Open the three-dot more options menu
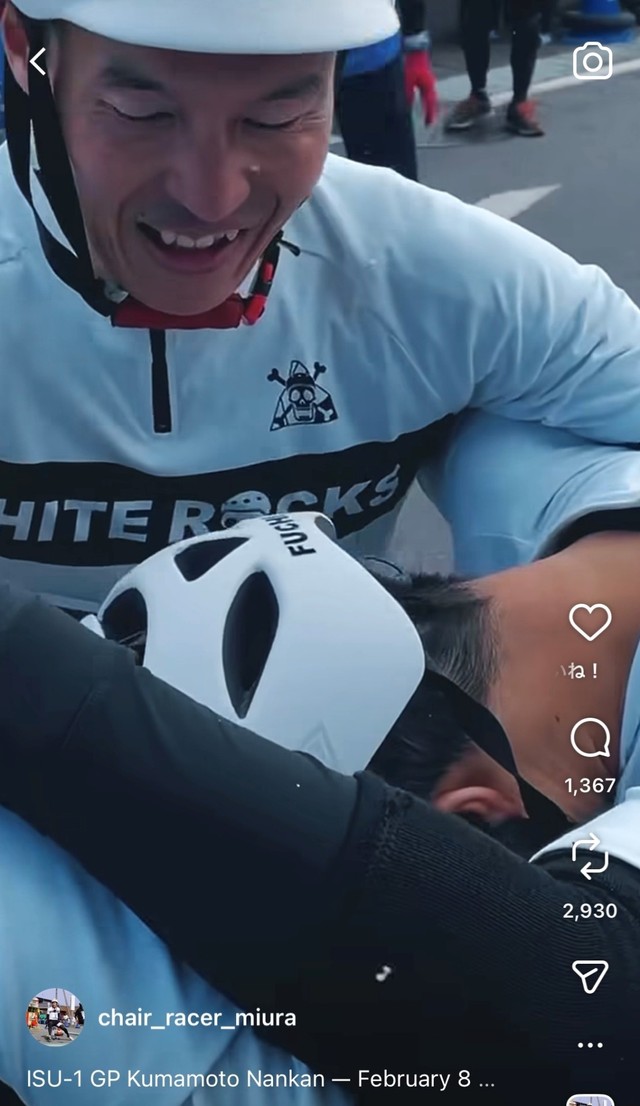 (x=590, y=1045)
